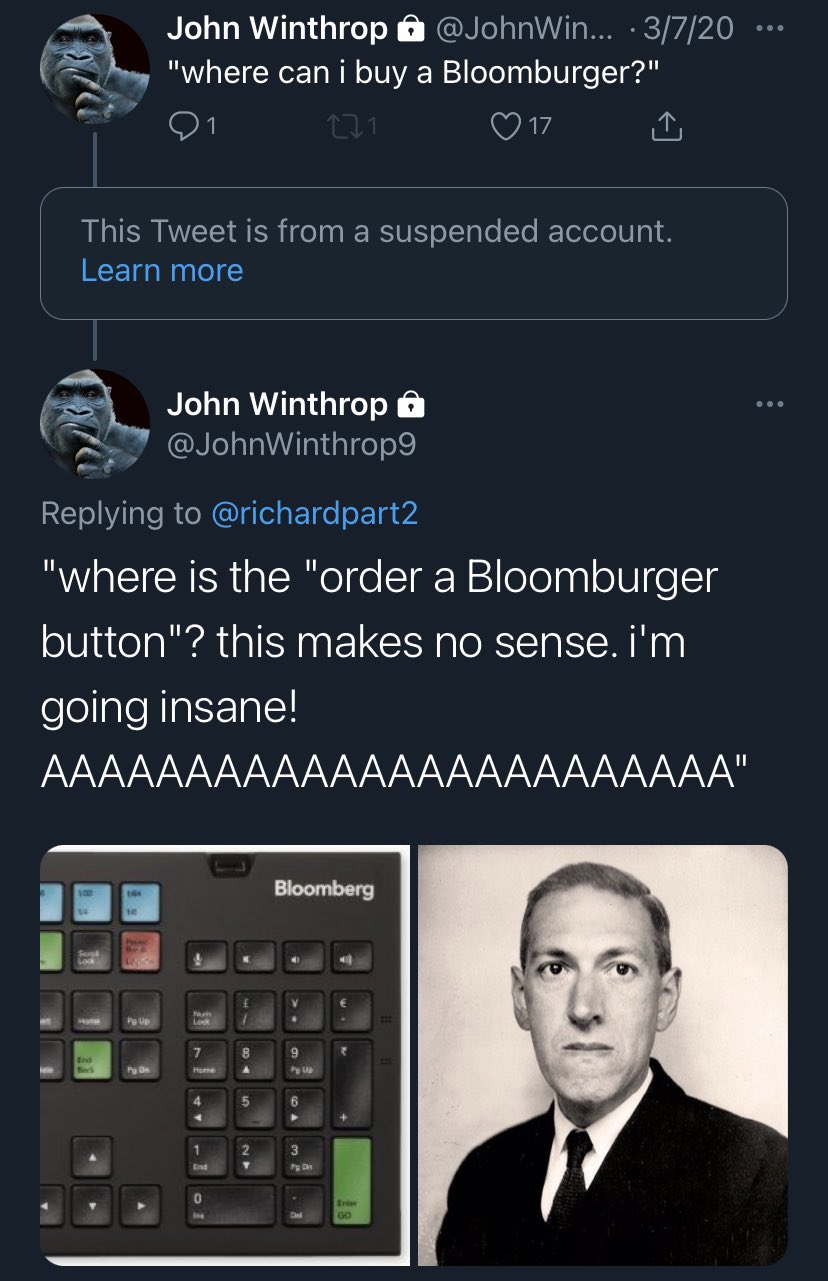
Task: Share the top tweet
Action: 667,126
